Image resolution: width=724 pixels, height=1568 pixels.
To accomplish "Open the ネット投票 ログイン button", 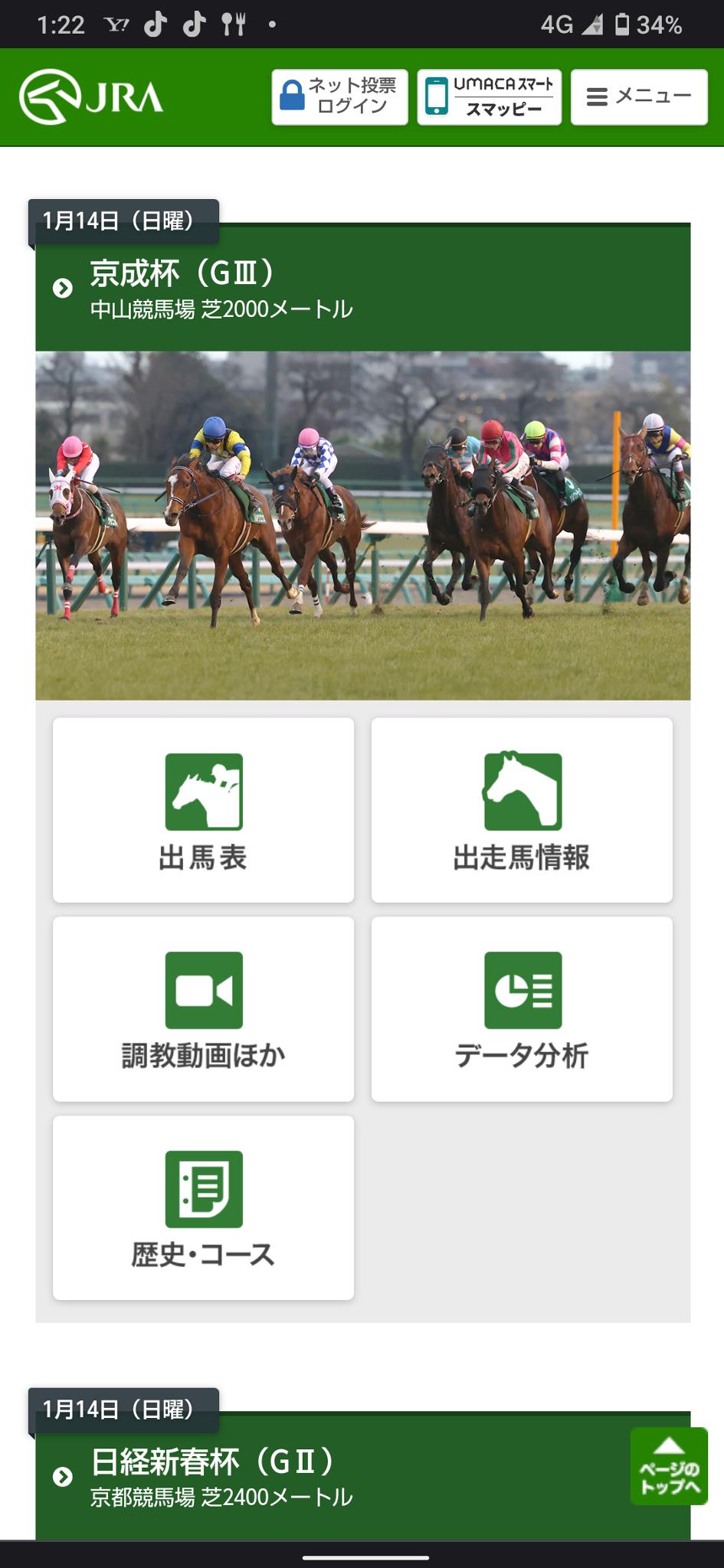I will click(339, 97).
